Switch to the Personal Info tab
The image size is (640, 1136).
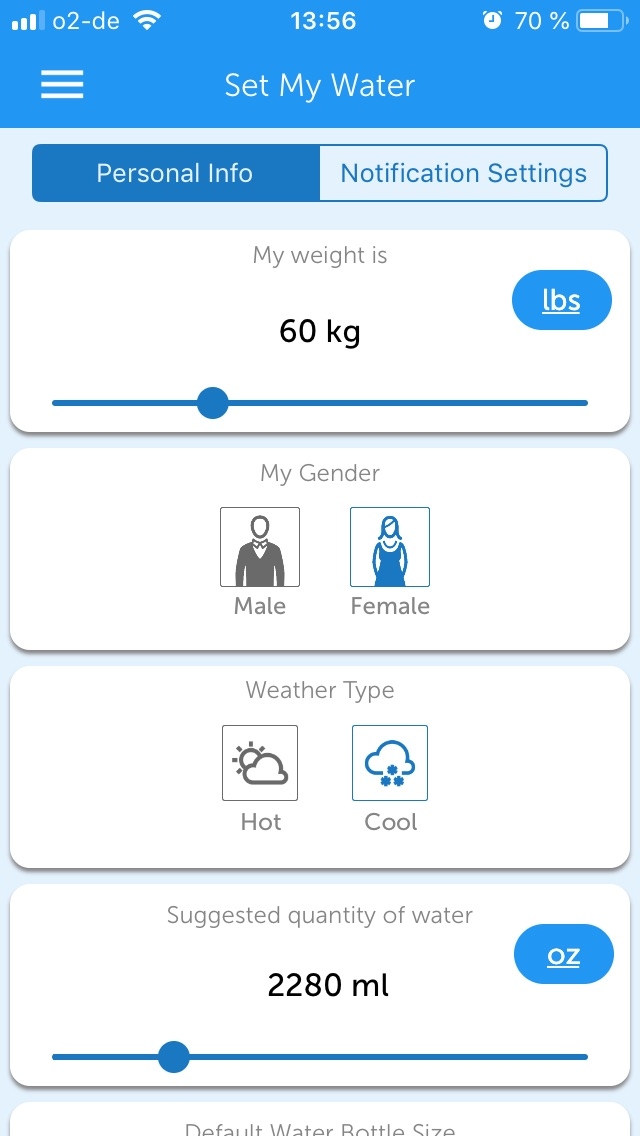point(175,173)
